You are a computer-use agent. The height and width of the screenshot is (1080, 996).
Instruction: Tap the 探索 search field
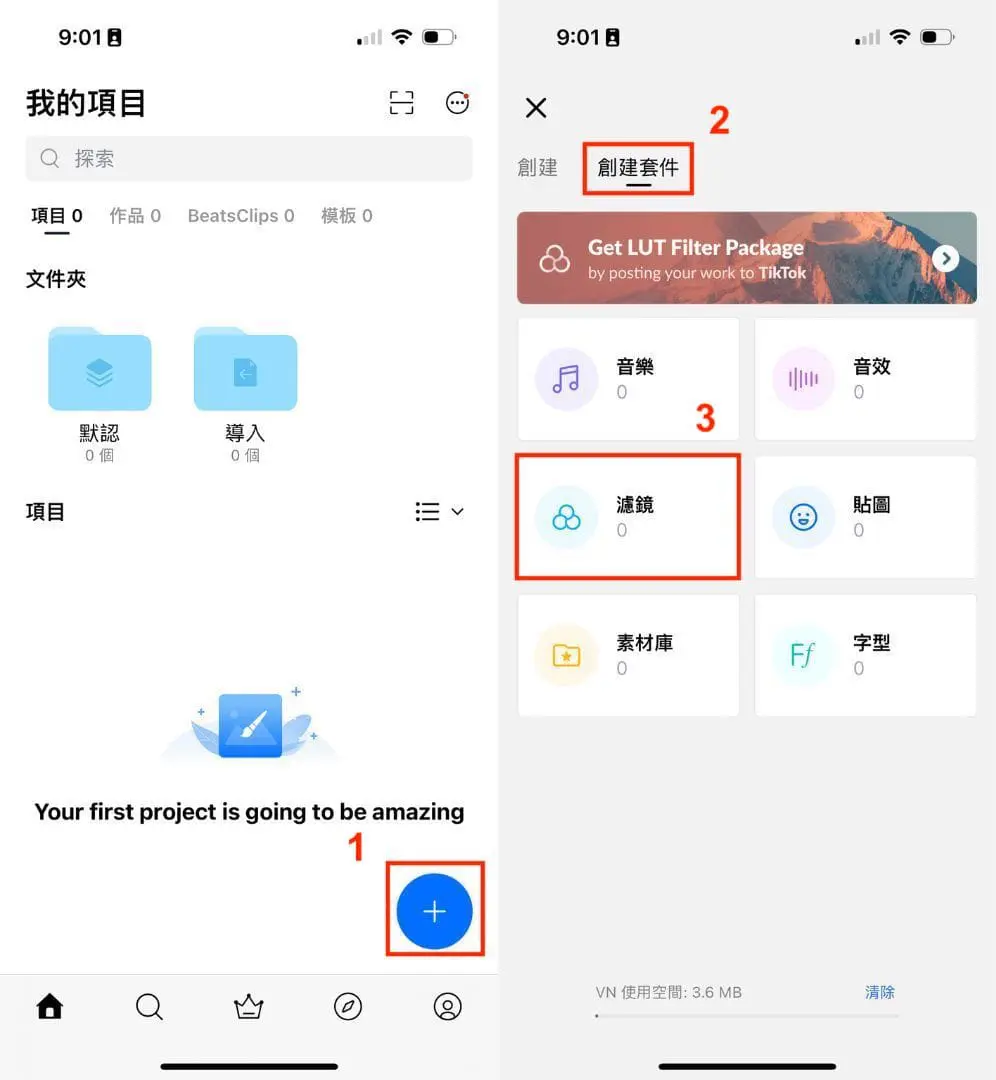point(249,158)
